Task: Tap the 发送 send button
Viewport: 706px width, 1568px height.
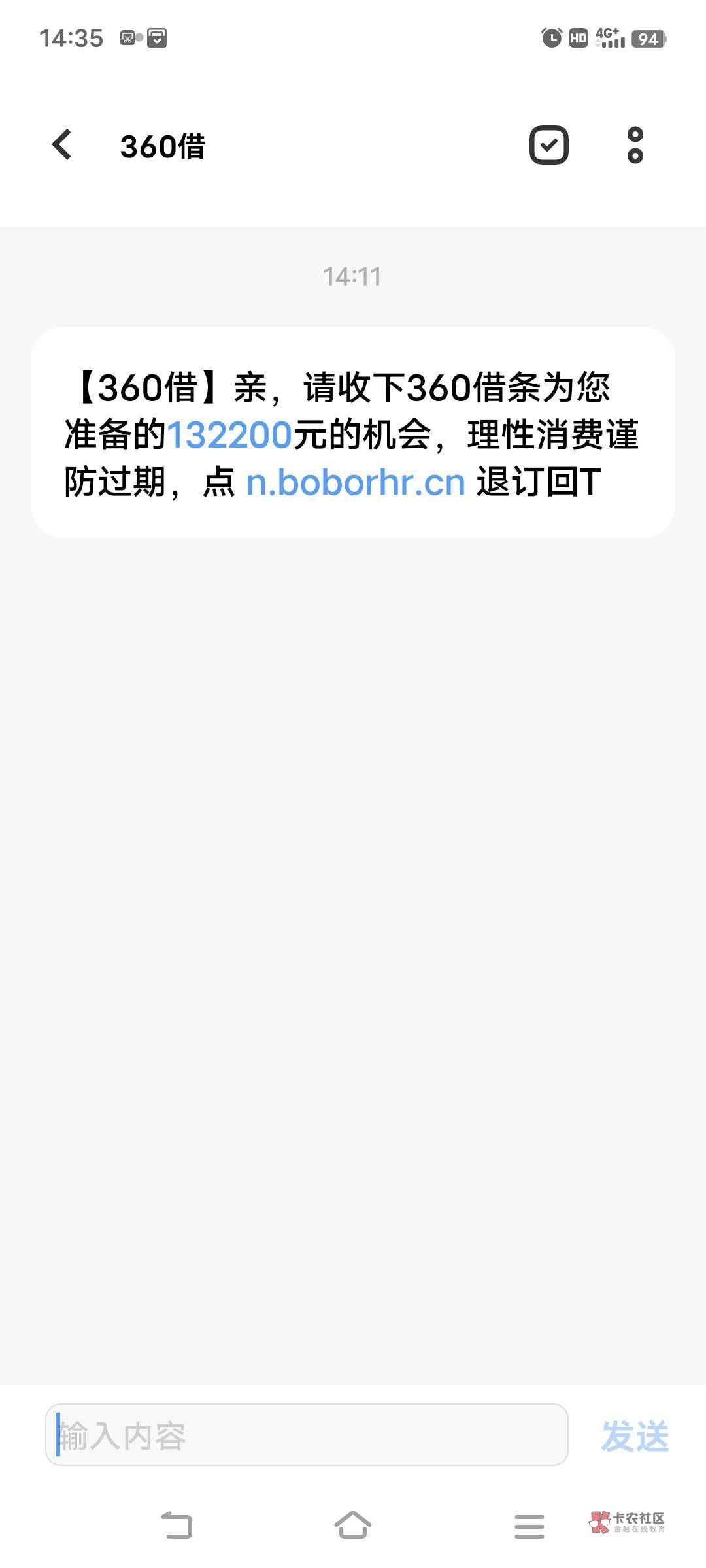Action: coord(635,1435)
